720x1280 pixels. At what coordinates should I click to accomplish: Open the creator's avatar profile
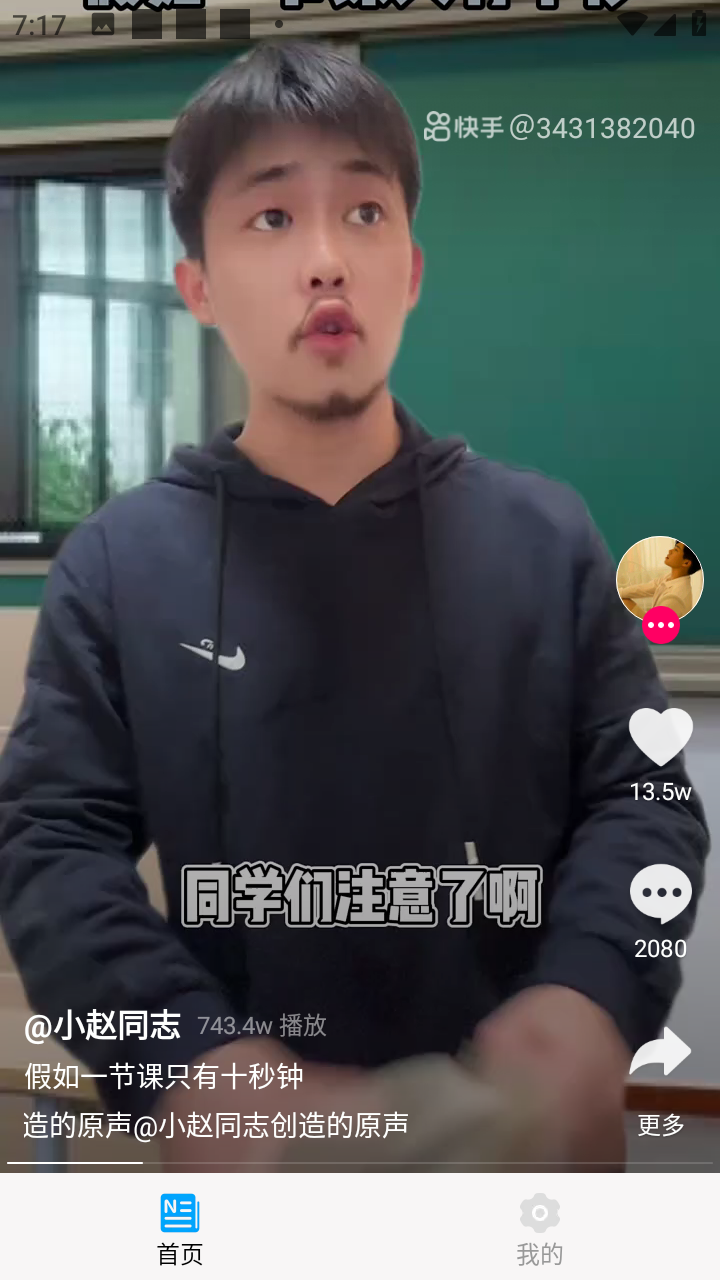(x=659, y=579)
